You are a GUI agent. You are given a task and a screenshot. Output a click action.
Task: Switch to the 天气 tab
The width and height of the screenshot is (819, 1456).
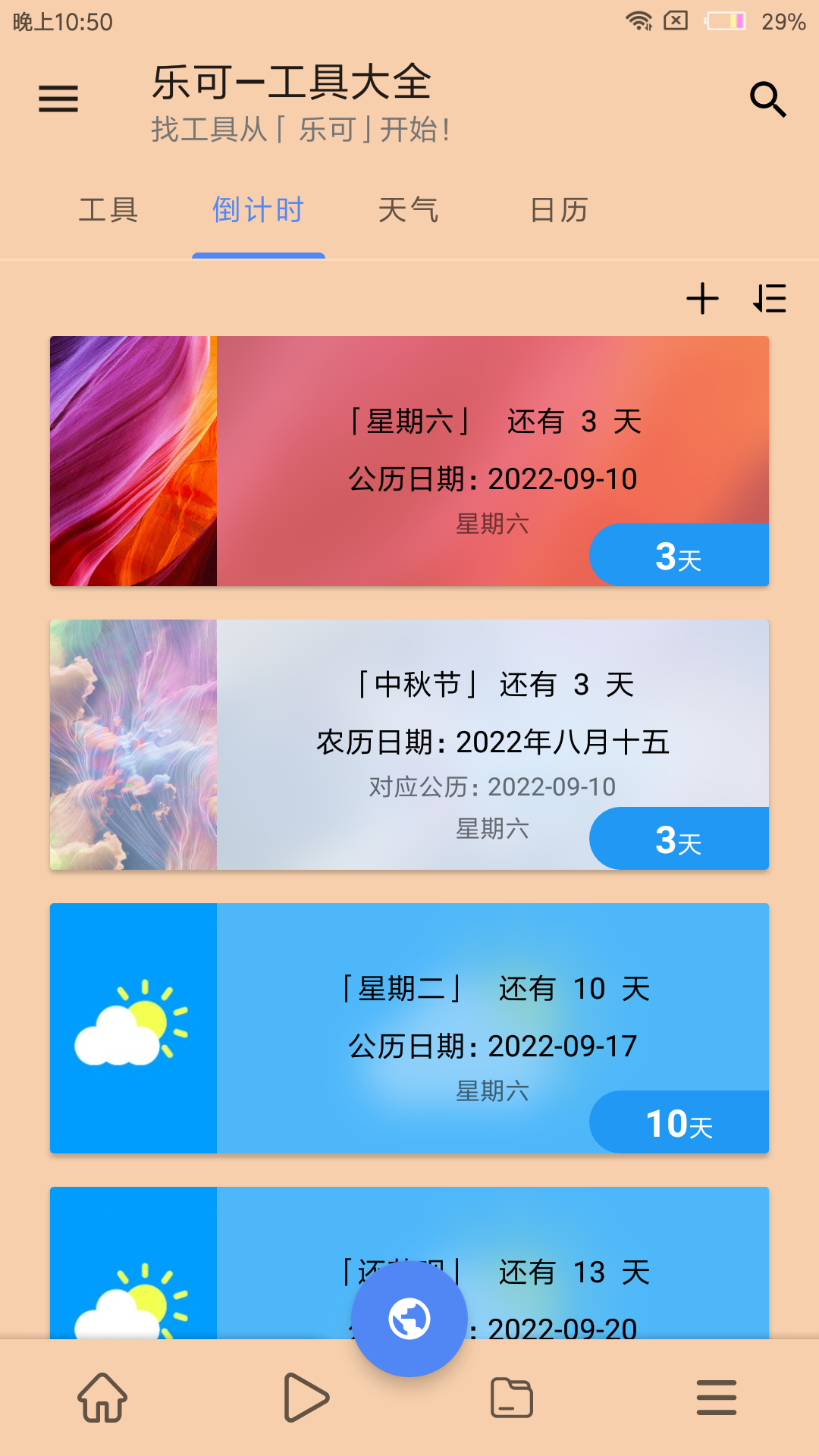click(408, 210)
